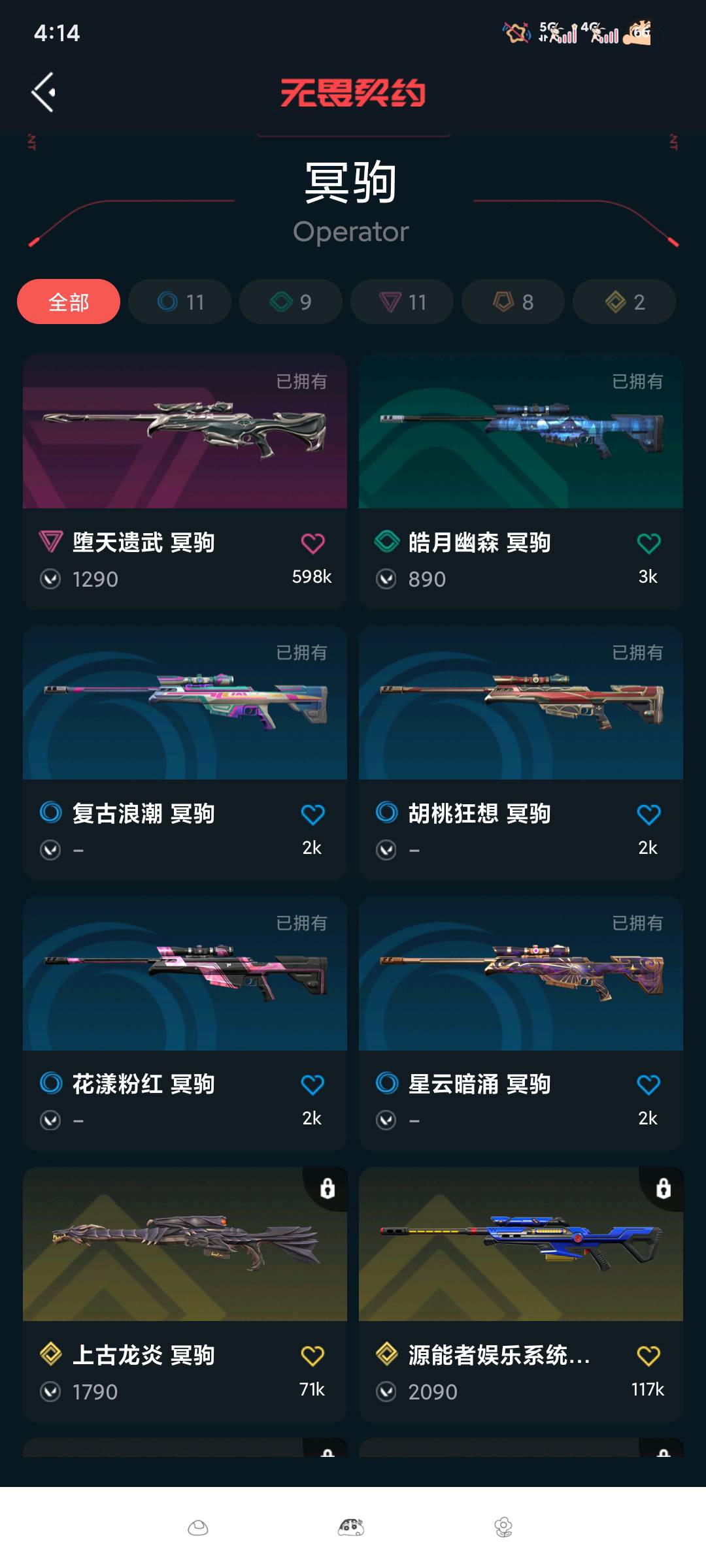Go back using the top-left arrow
This screenshot has height=1568, width=706.
44,92
